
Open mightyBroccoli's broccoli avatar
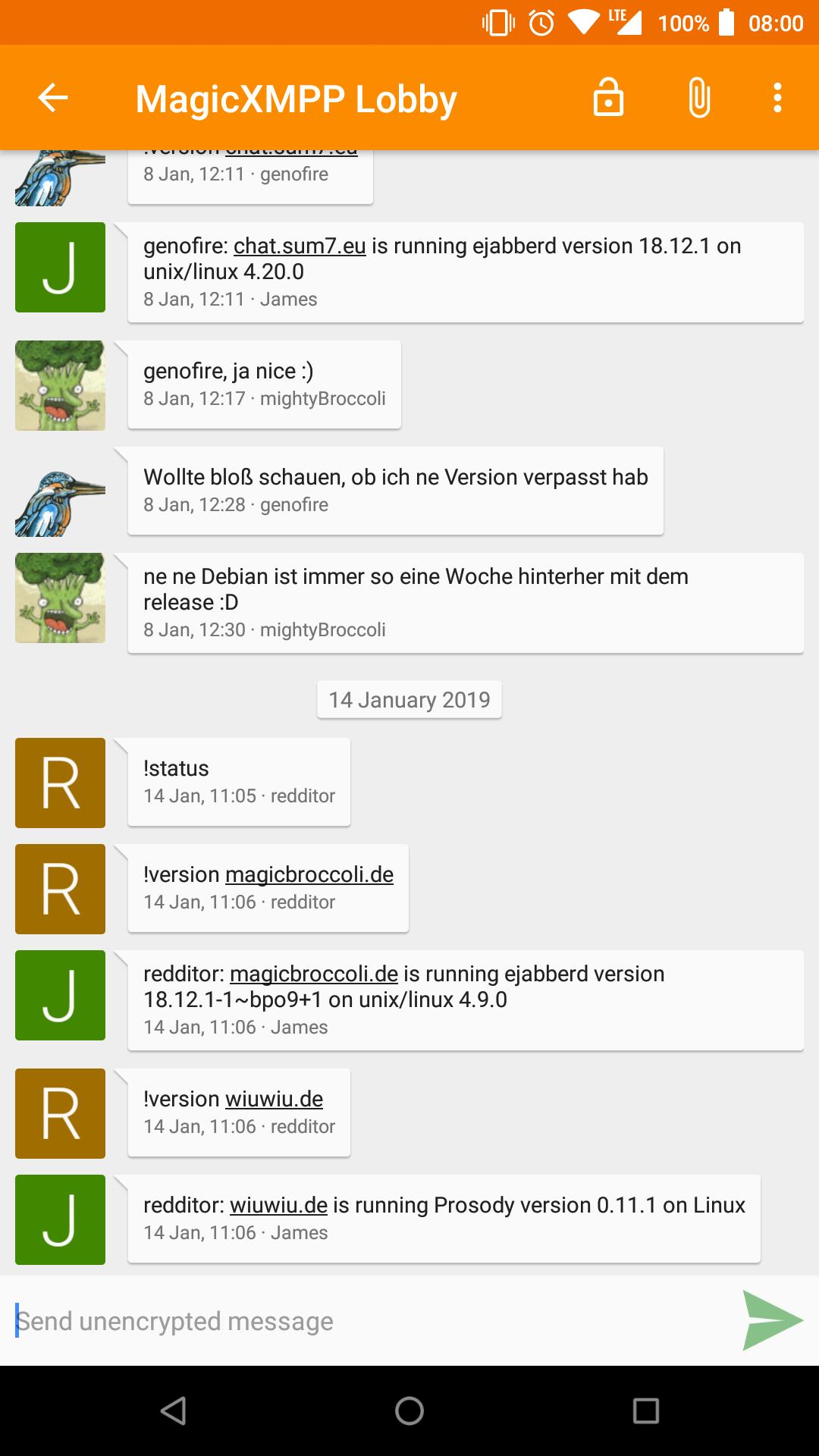60,385
